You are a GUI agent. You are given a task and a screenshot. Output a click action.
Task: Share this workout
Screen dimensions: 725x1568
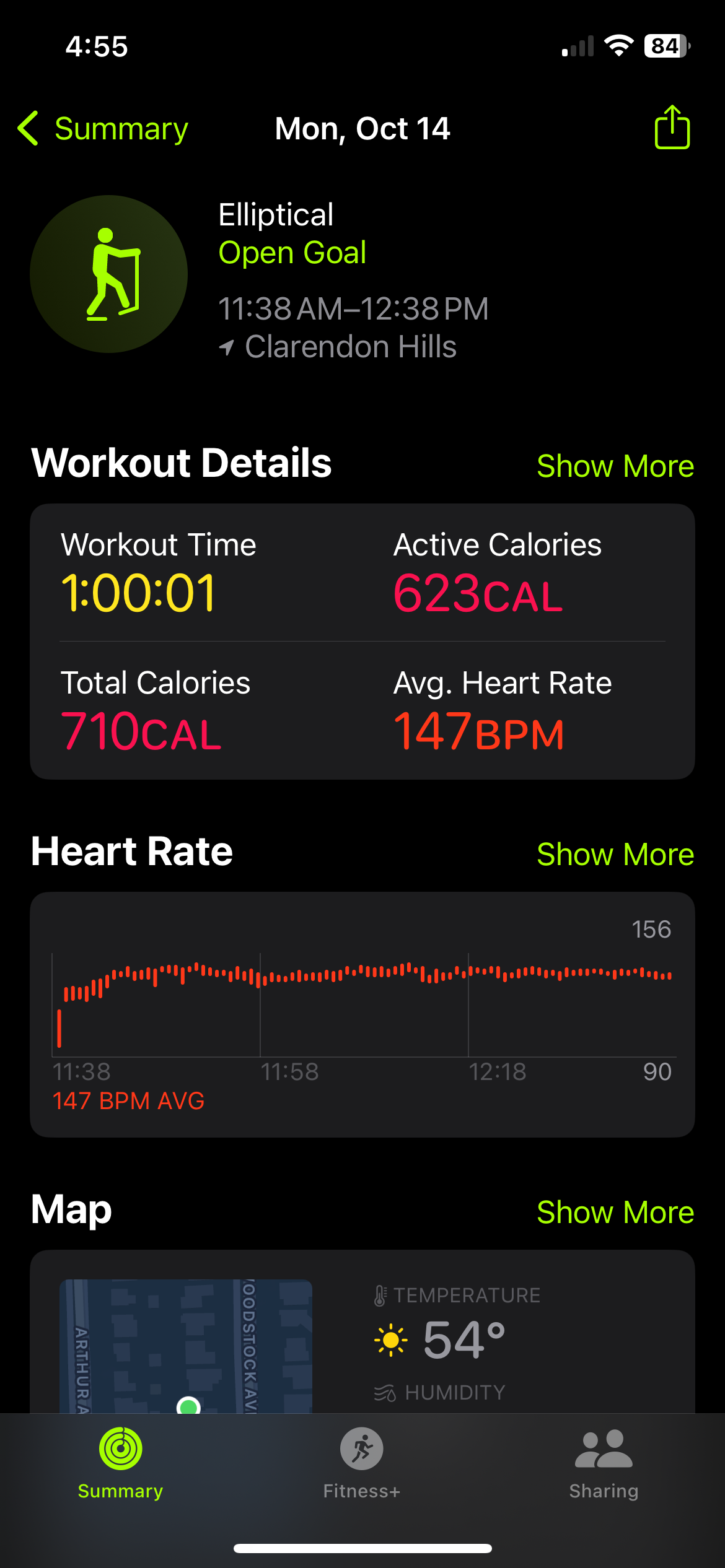pyautogui.click(x=672, y=128)
